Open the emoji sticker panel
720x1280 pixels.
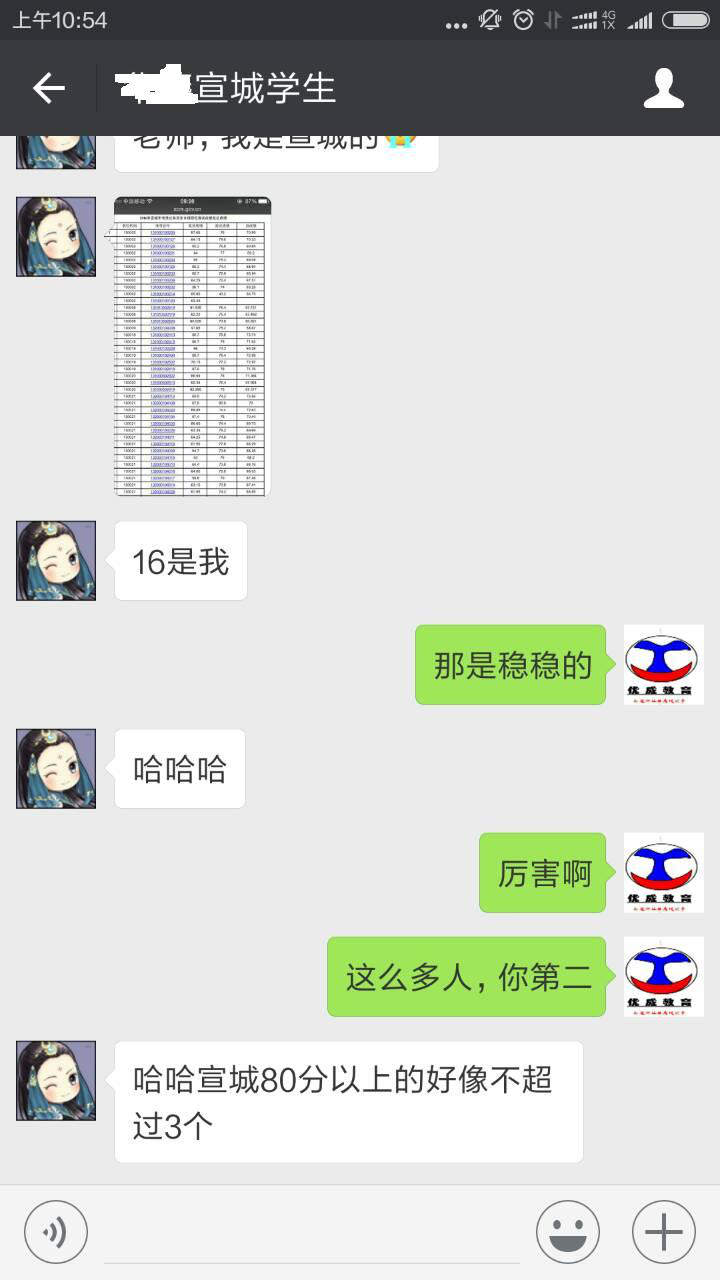point(568,1232)
